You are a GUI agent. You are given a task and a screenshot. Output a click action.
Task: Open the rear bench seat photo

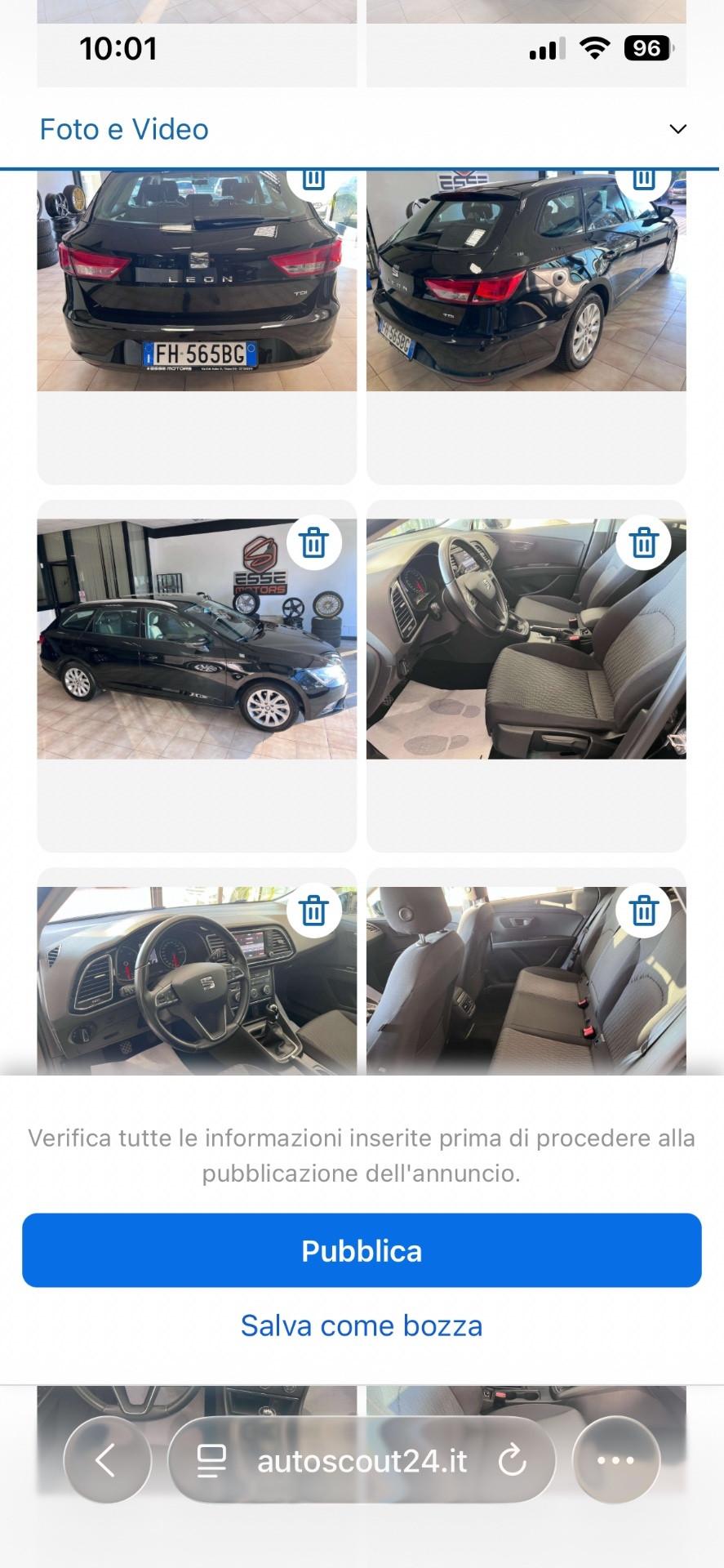coord(531,980)
